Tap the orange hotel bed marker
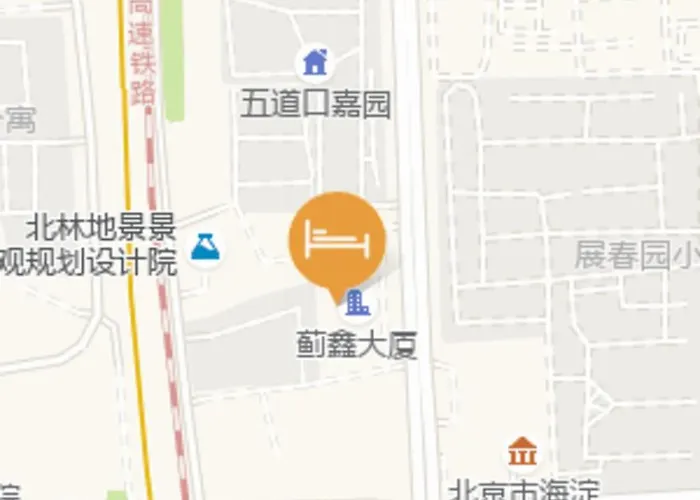Viewport: 700px width, 500px height. click(337, 240)
